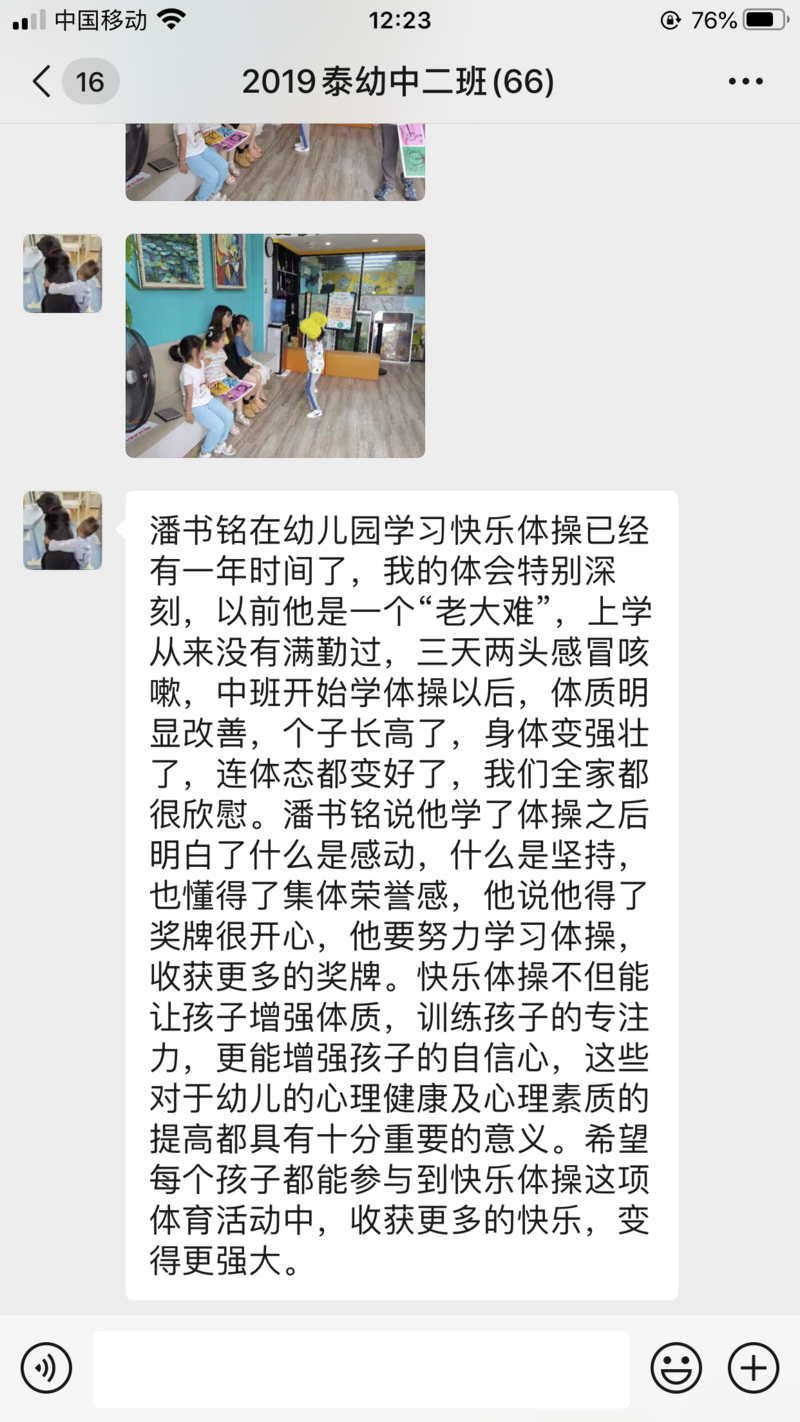The height and width of the screenshot is (1422, 800).
Task: Go back to the chat list
Action: (42, 81)
